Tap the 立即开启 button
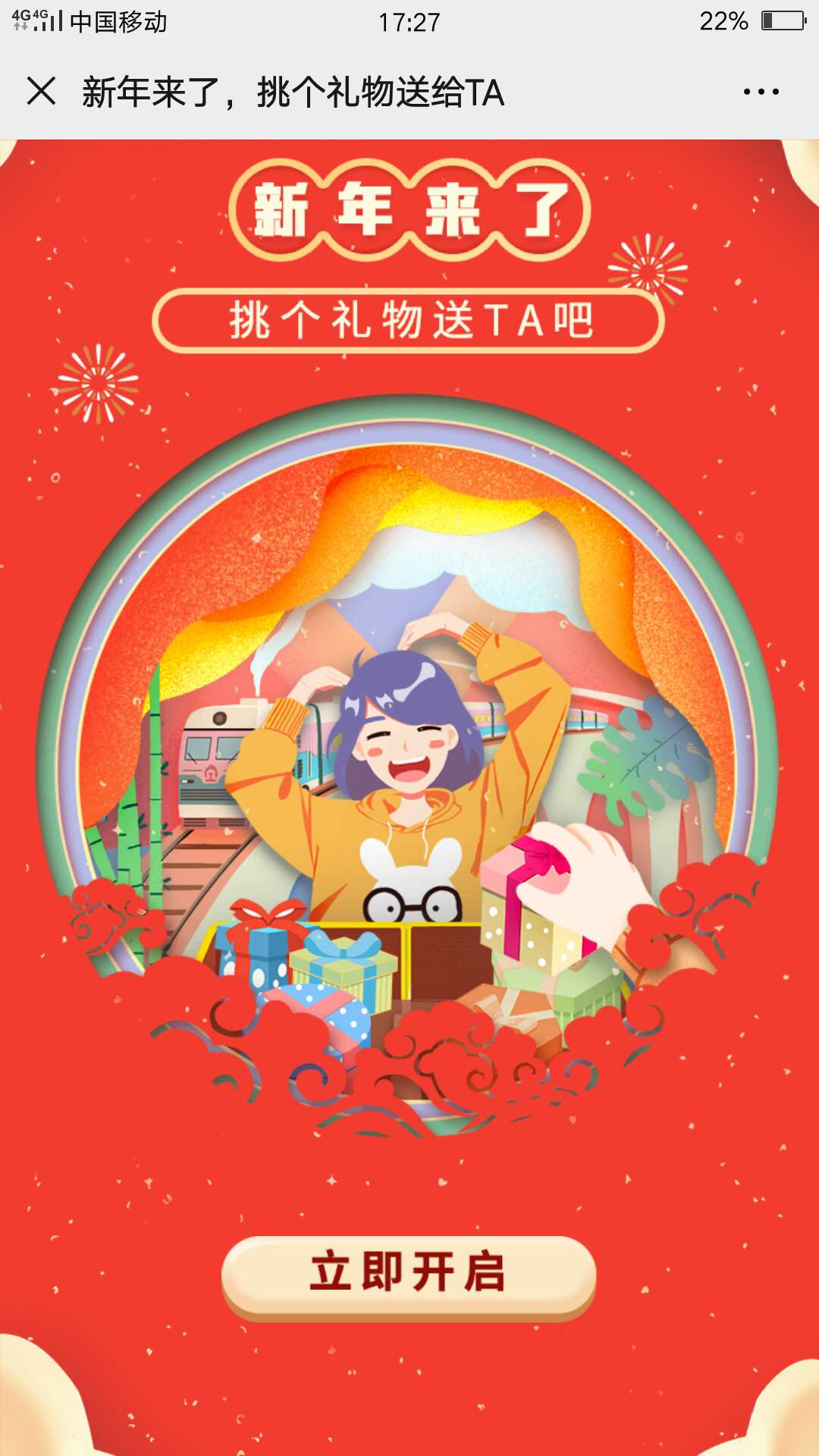The height and width of the screenshot is (1456, 819). 409,1275
